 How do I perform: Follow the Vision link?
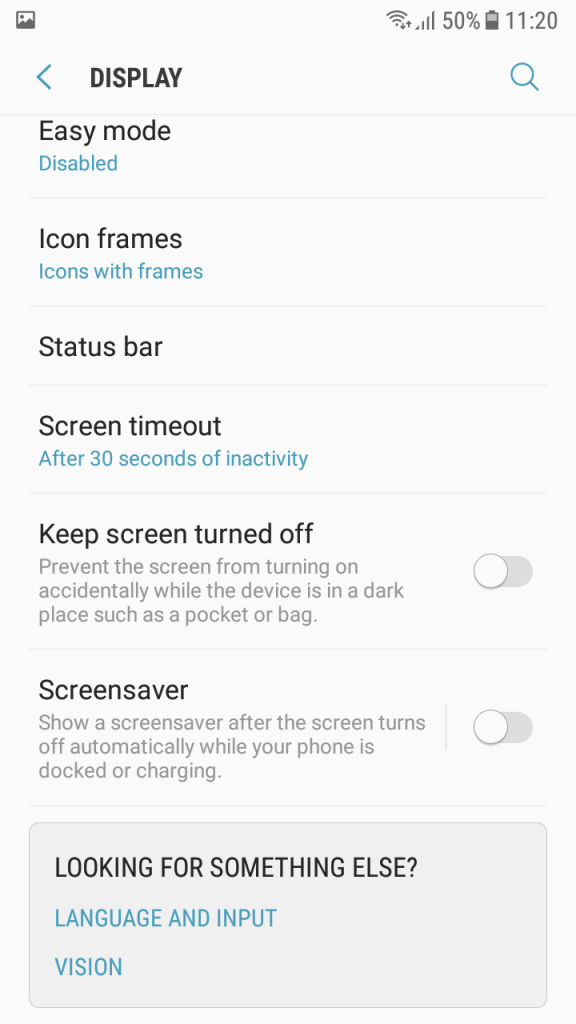coord(88,967)
